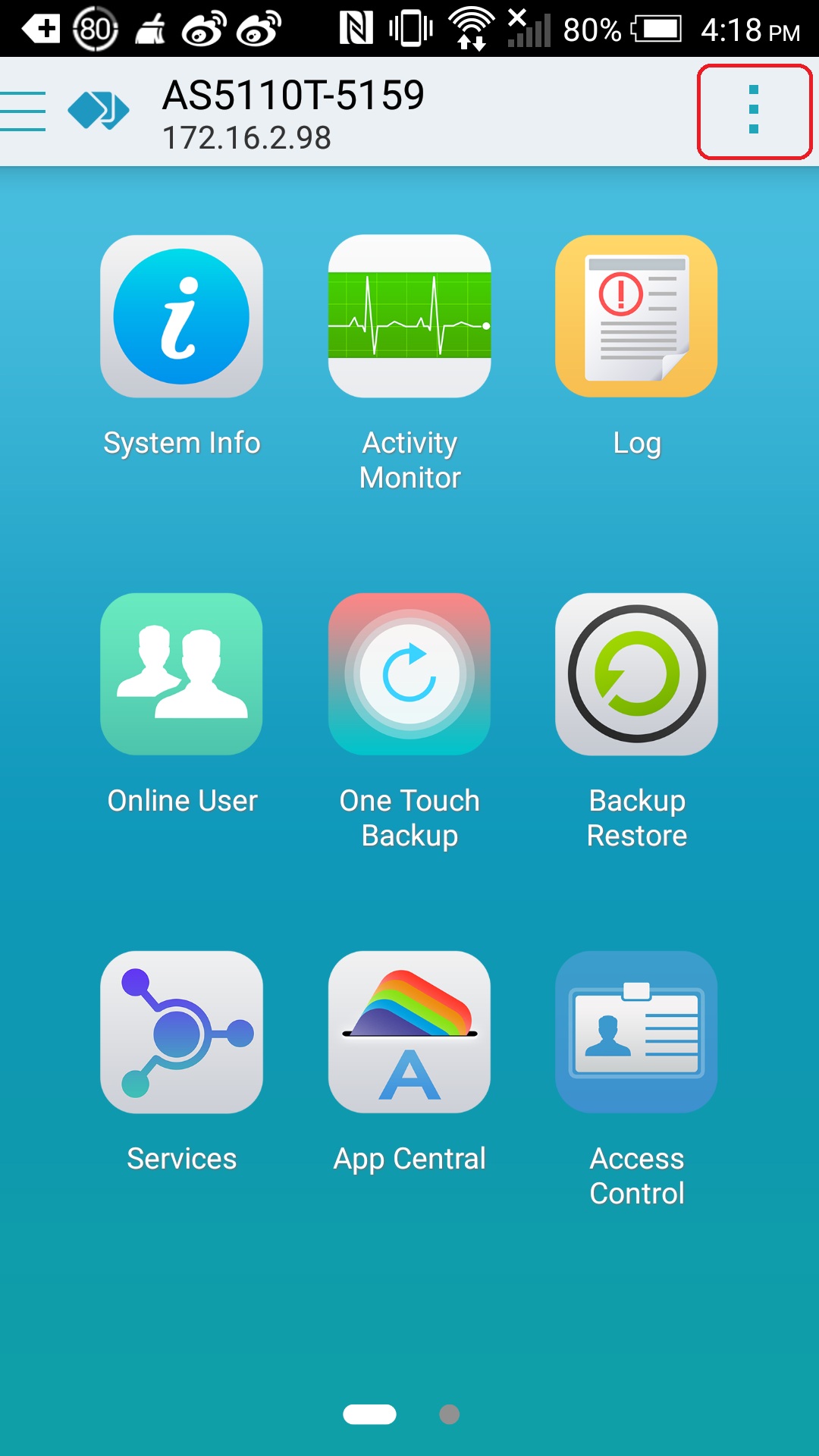Open System Info
Screen dimensions: 819x1456
pyautogui.click(x=182, y=317)
